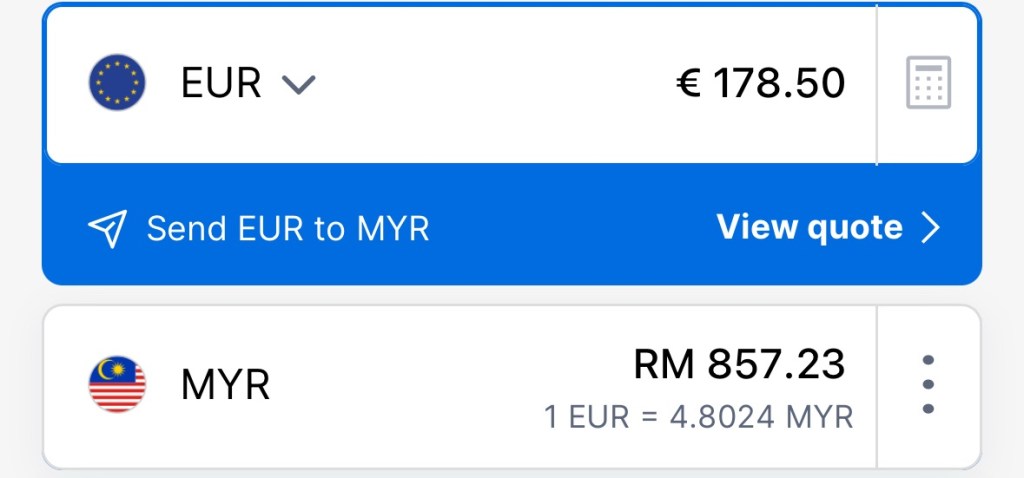Image resolution: width=1024 pixels, height=478 pixels.
Task: Open more options for MYR
Action: [x=928, y=385]
